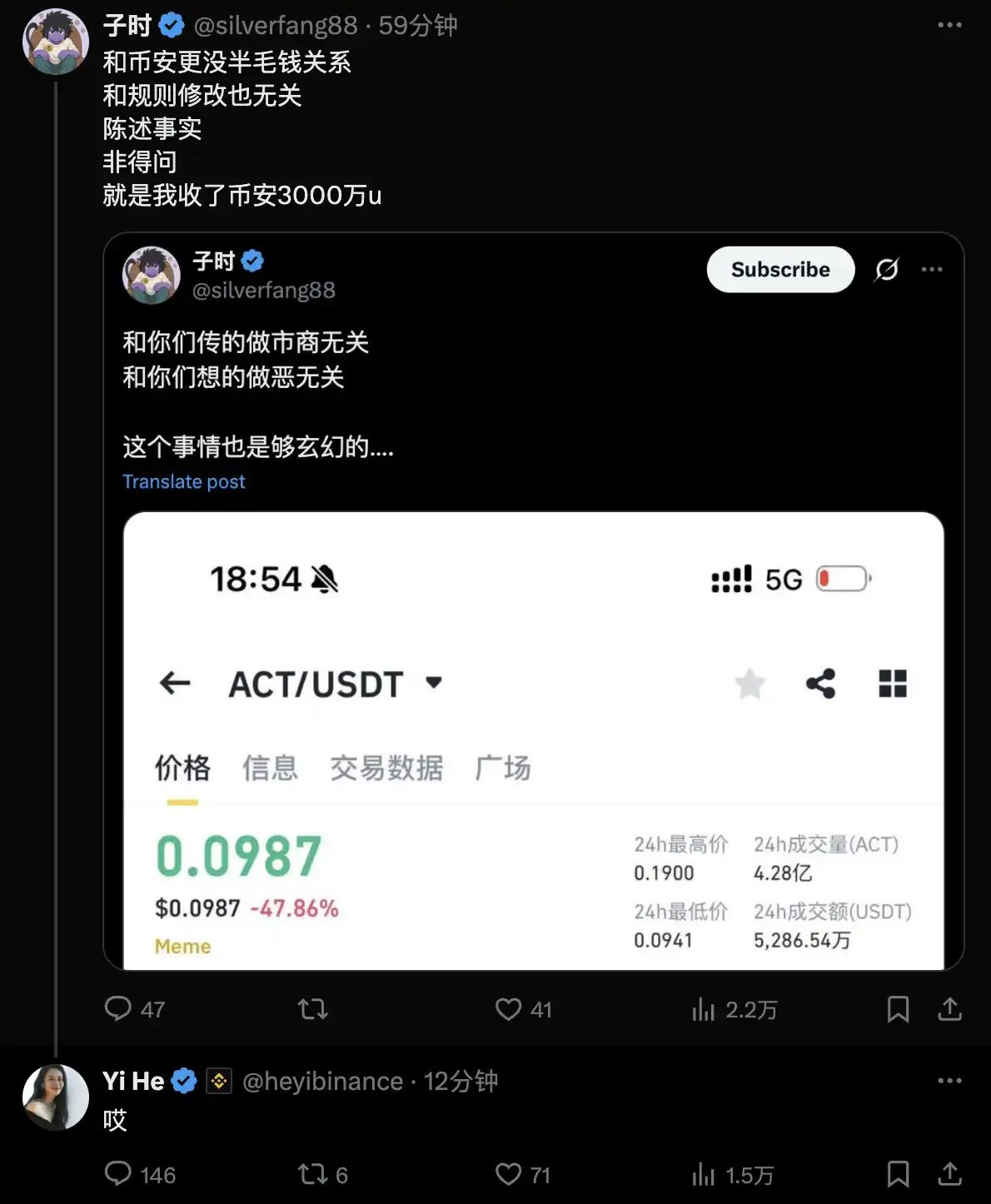Tap the Grok icon beside the Subscribe button
991x1204 pixels.
pyautogui.click(x=887, y=270)
